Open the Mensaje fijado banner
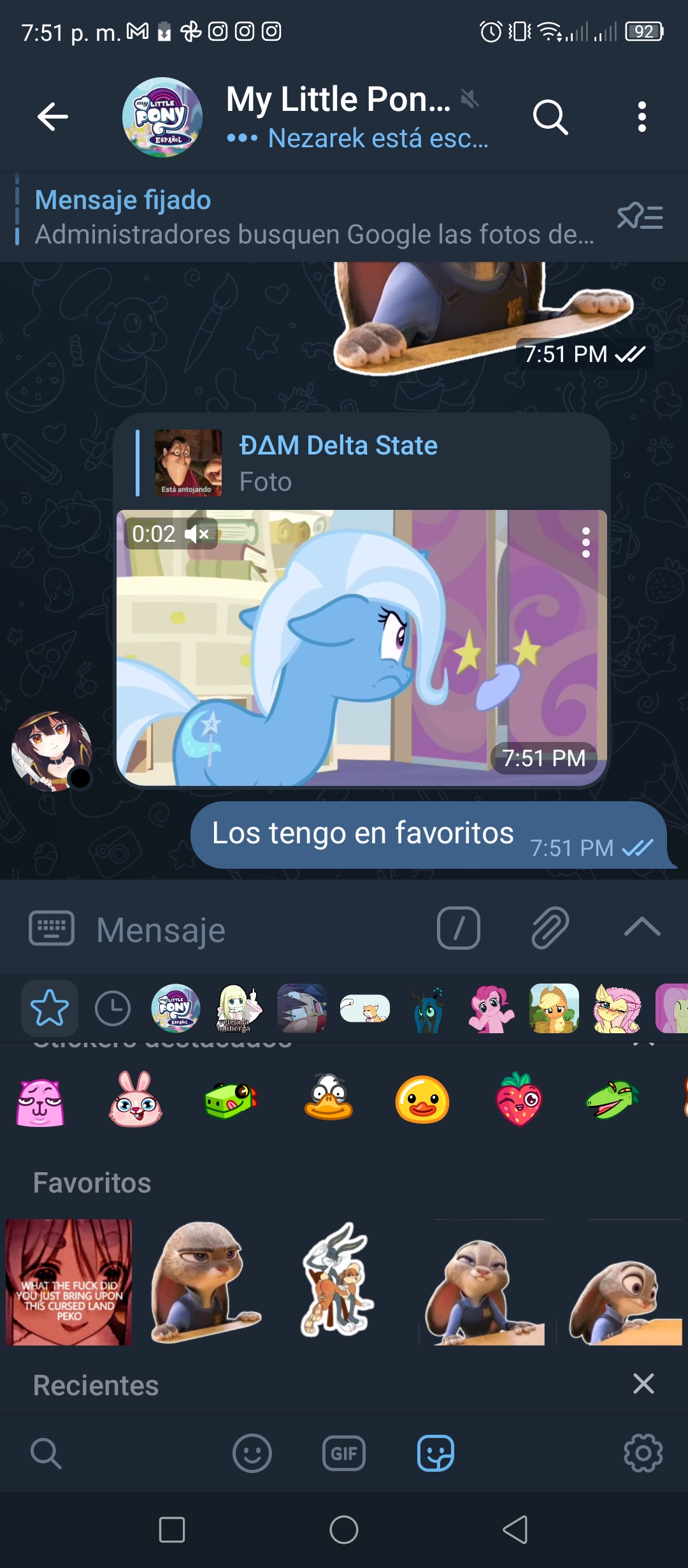This screenshot has height=1568, width=688. point(312,217)
